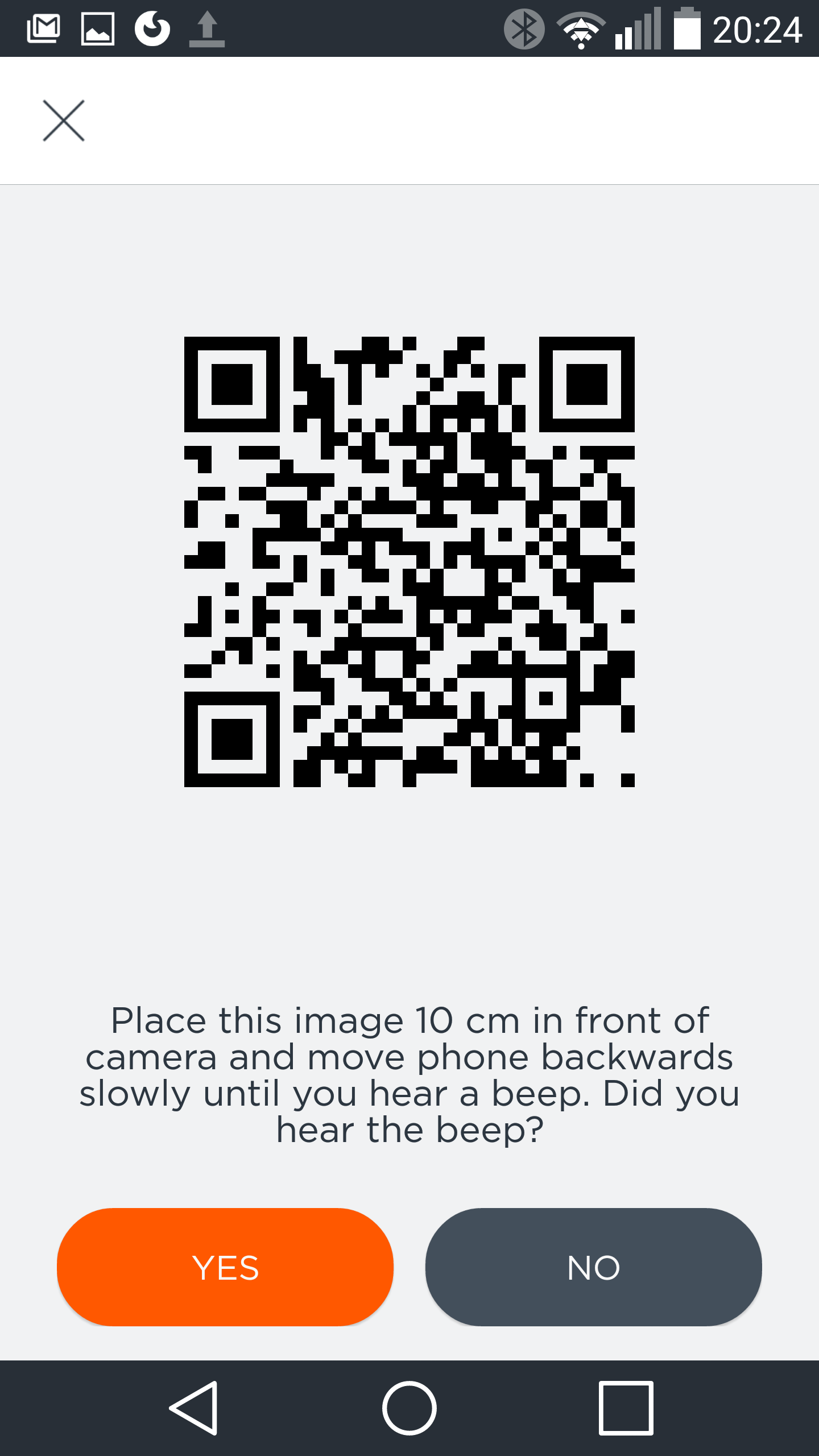Viewport: 819px width, 1456px height.
Task: Answer NO to hearing the beep
Action: pyautogui.click(x=593, y=1267)
